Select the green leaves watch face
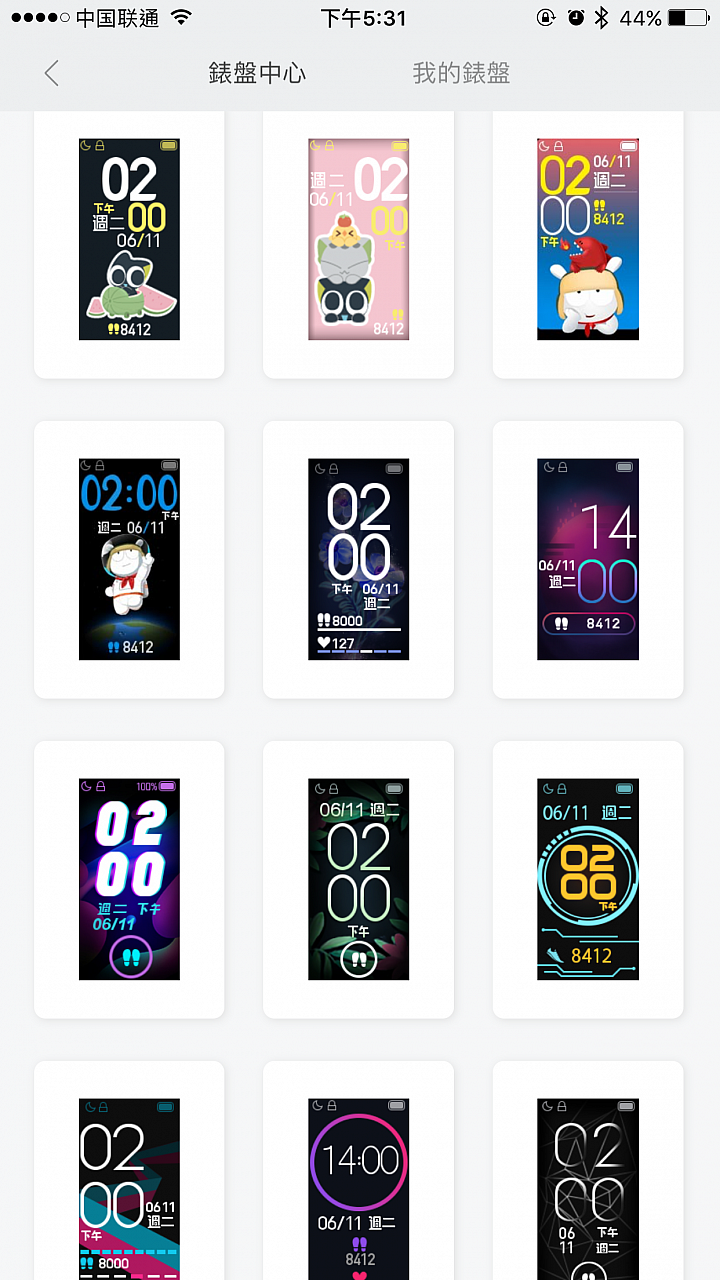 click(x=358, y=879)
